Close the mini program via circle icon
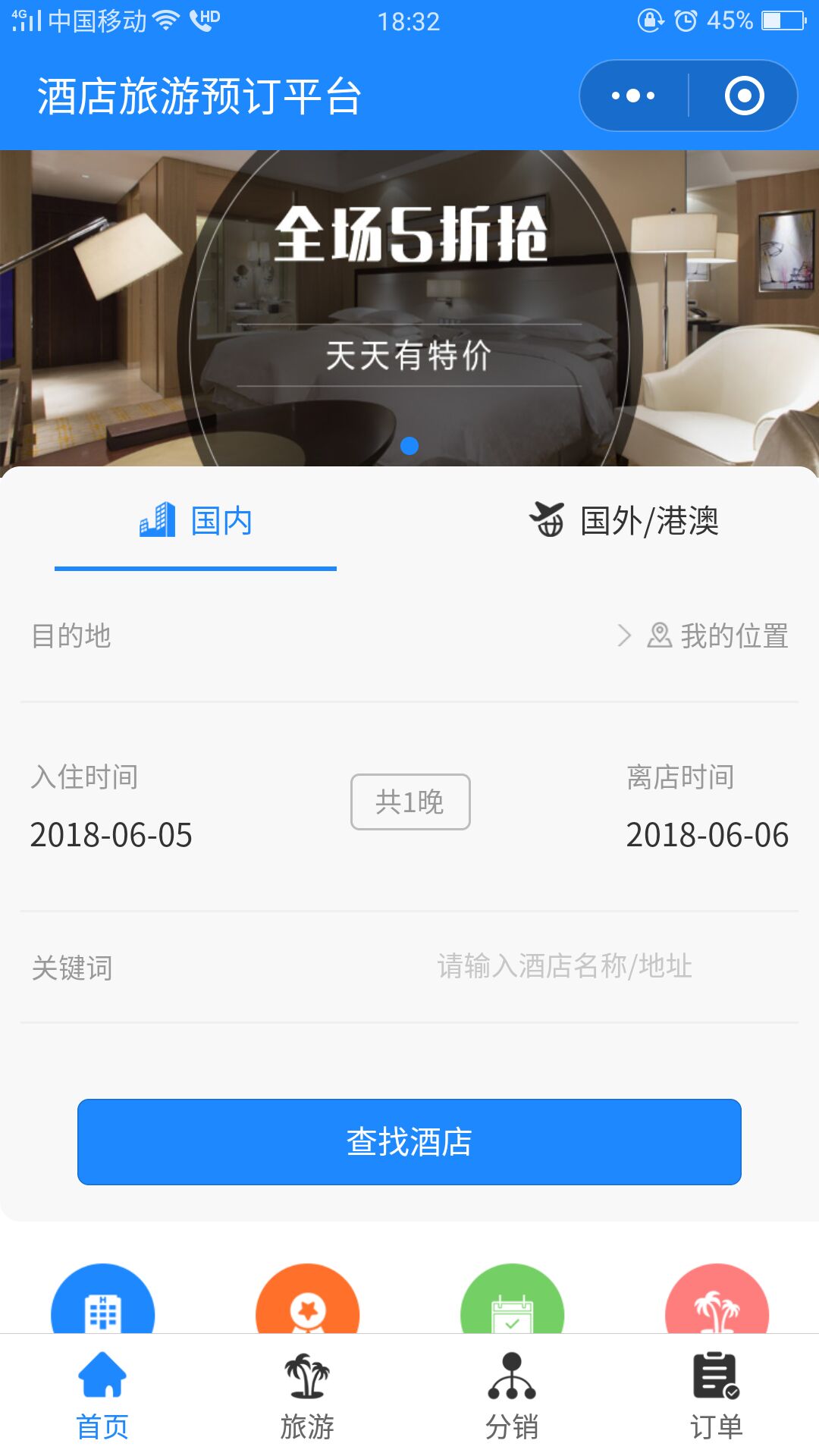This screenshot has width=819, height=1456. click(744, 96)
